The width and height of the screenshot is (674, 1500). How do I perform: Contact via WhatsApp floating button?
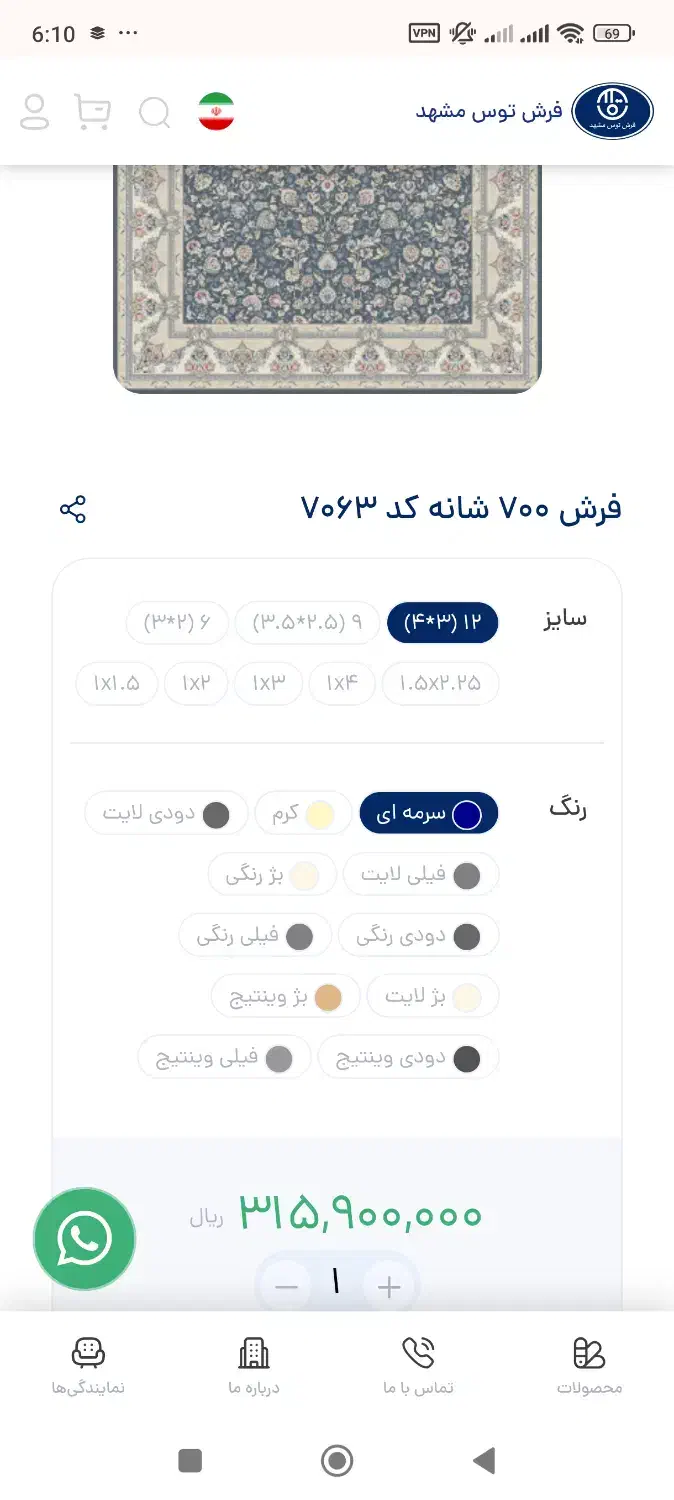point(84,1239)
